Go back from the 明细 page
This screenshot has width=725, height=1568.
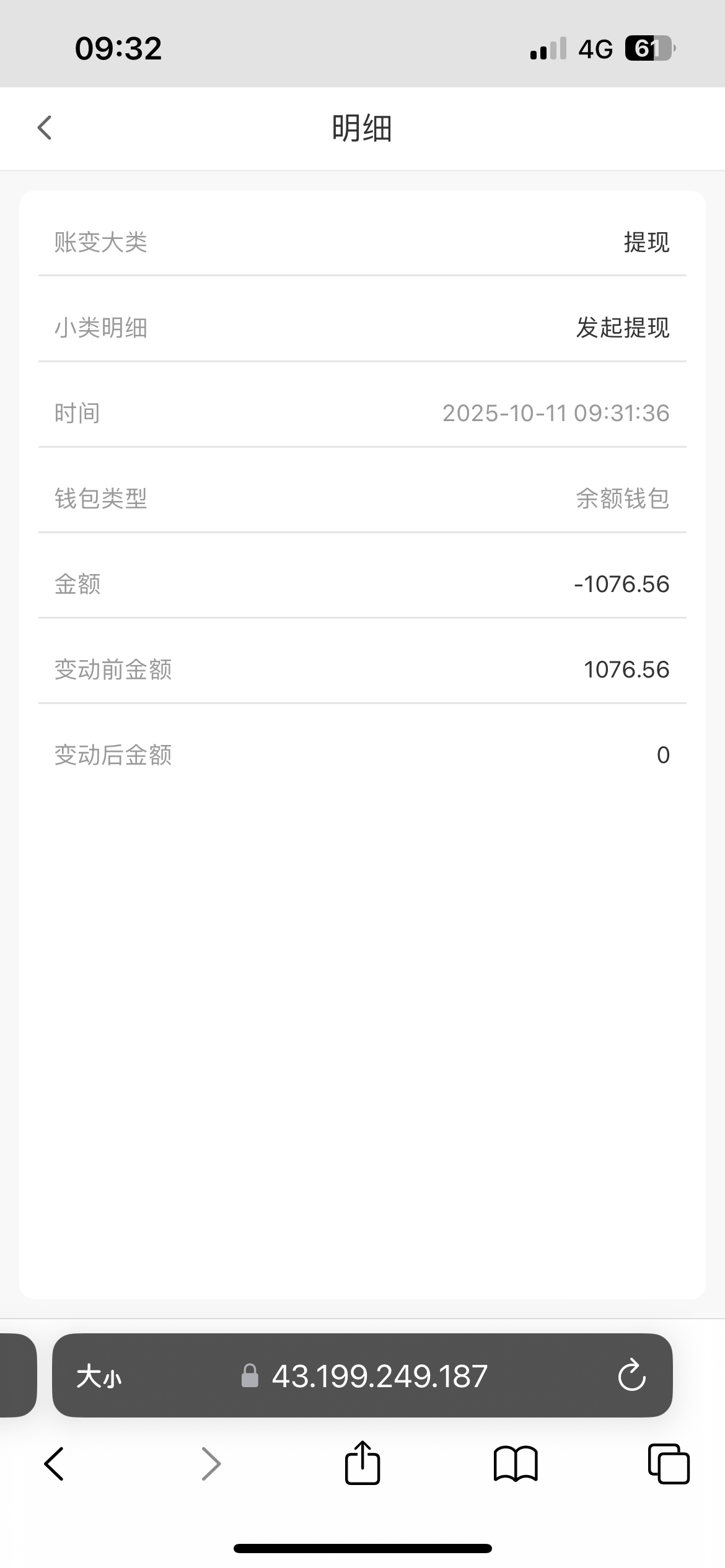coord(45,128)
